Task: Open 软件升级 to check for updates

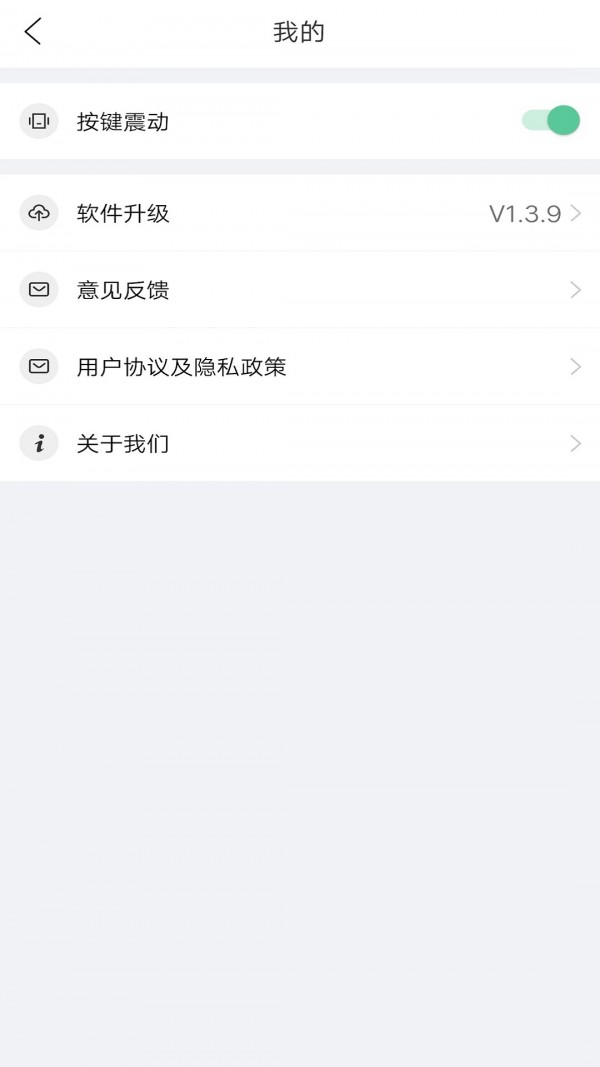Action: pos(300,213)
